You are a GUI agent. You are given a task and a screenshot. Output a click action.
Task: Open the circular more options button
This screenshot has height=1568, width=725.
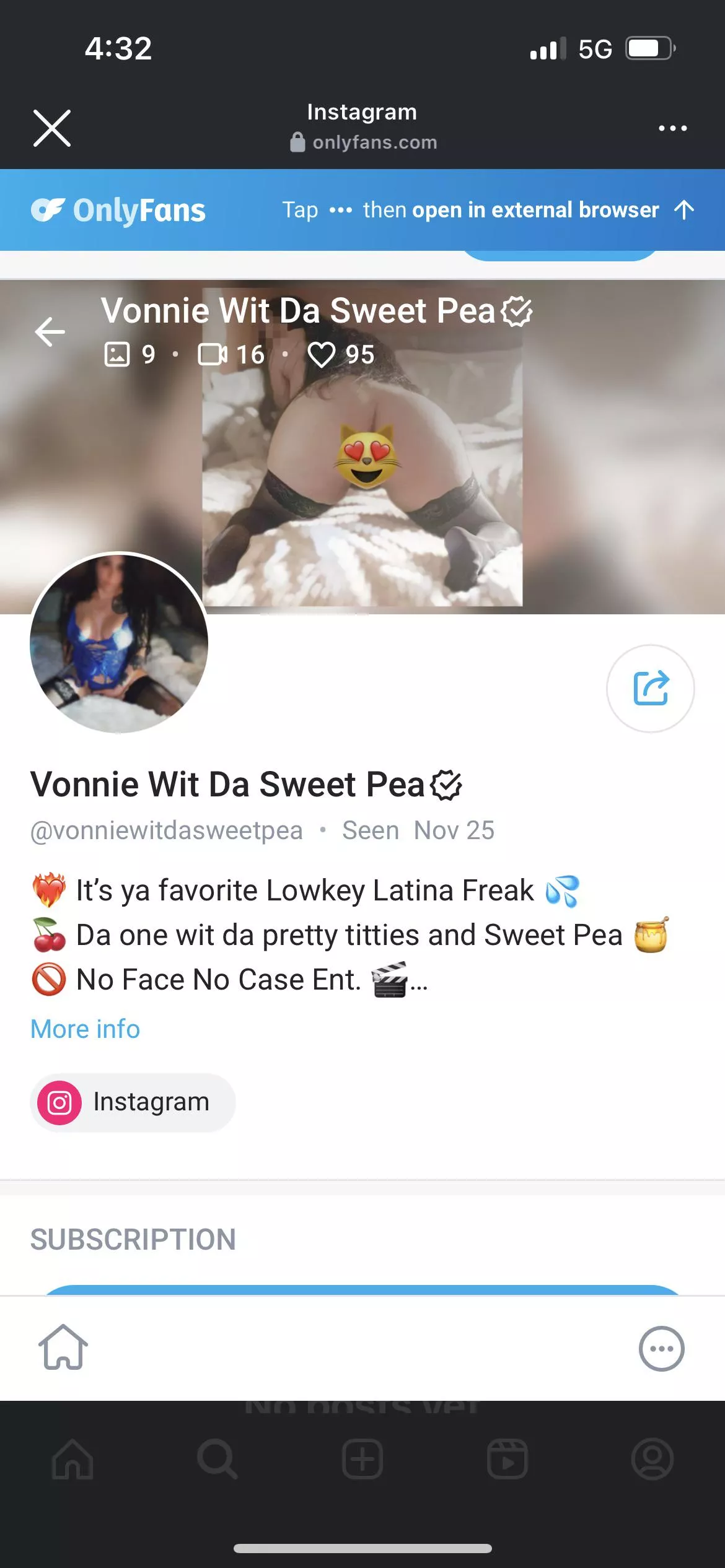[x=661, y=1348]
